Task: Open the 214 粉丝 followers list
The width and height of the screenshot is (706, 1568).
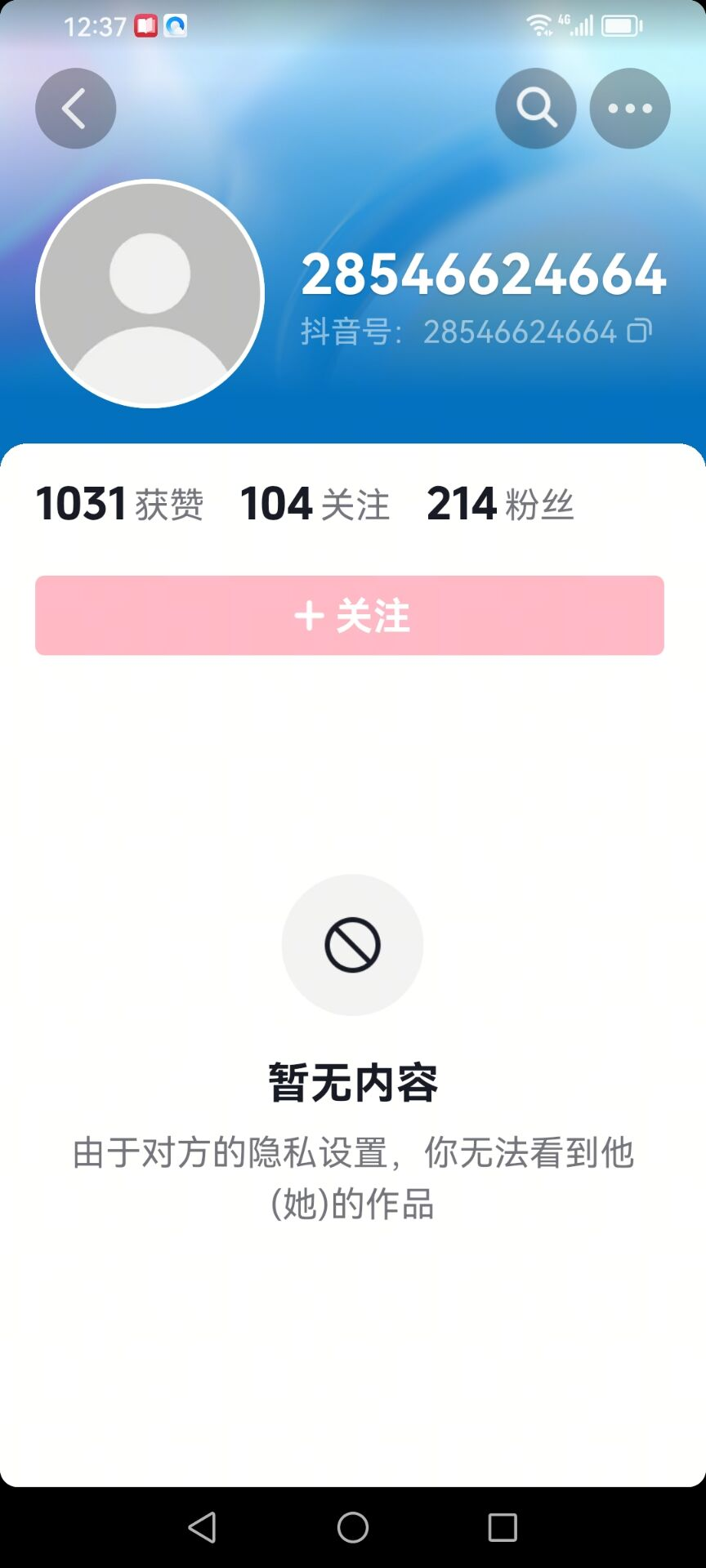Action: pos(500,503)
